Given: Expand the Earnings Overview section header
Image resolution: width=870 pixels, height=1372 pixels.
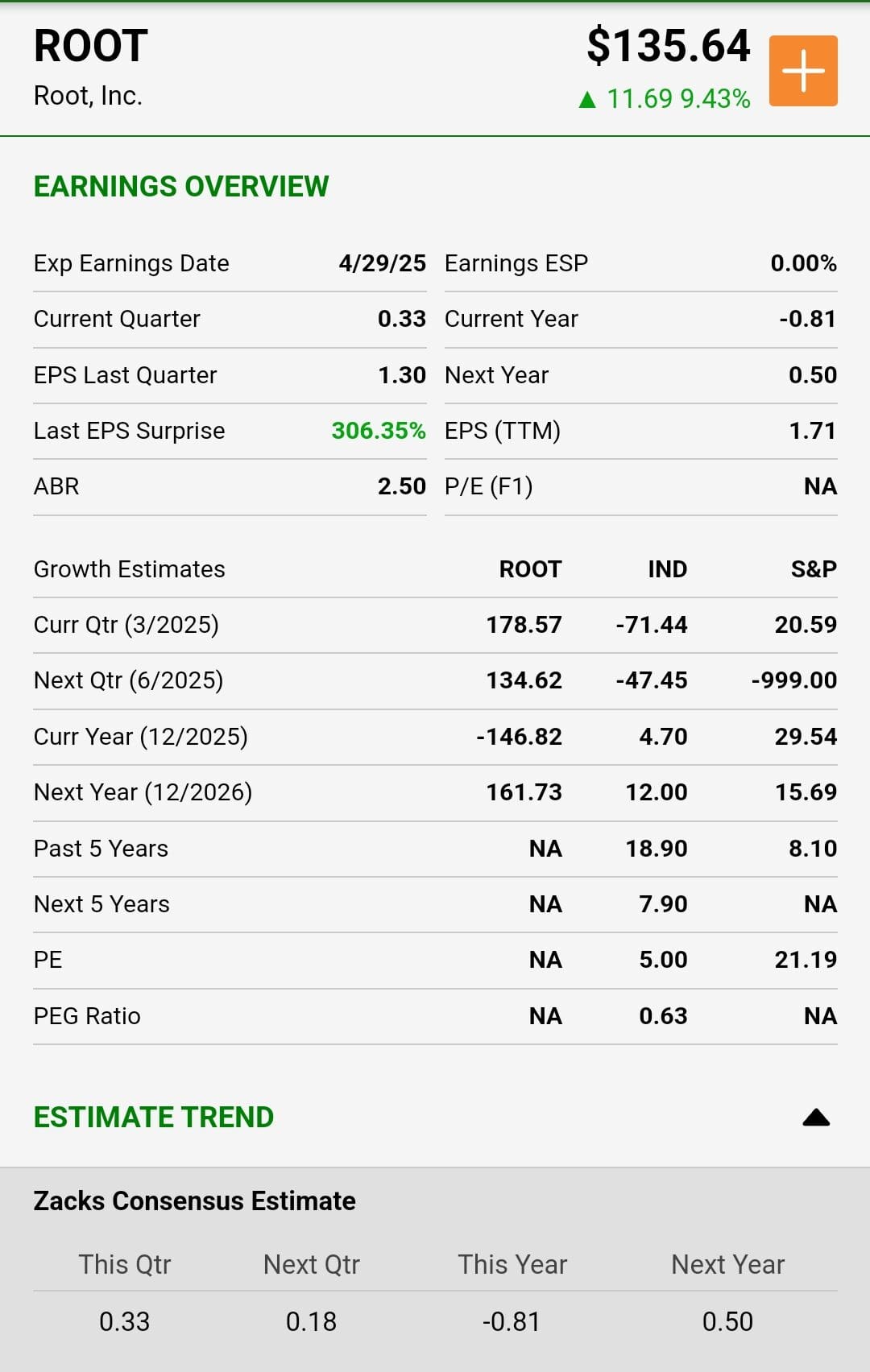Looking at the screenshot, I should click(180, 186).
